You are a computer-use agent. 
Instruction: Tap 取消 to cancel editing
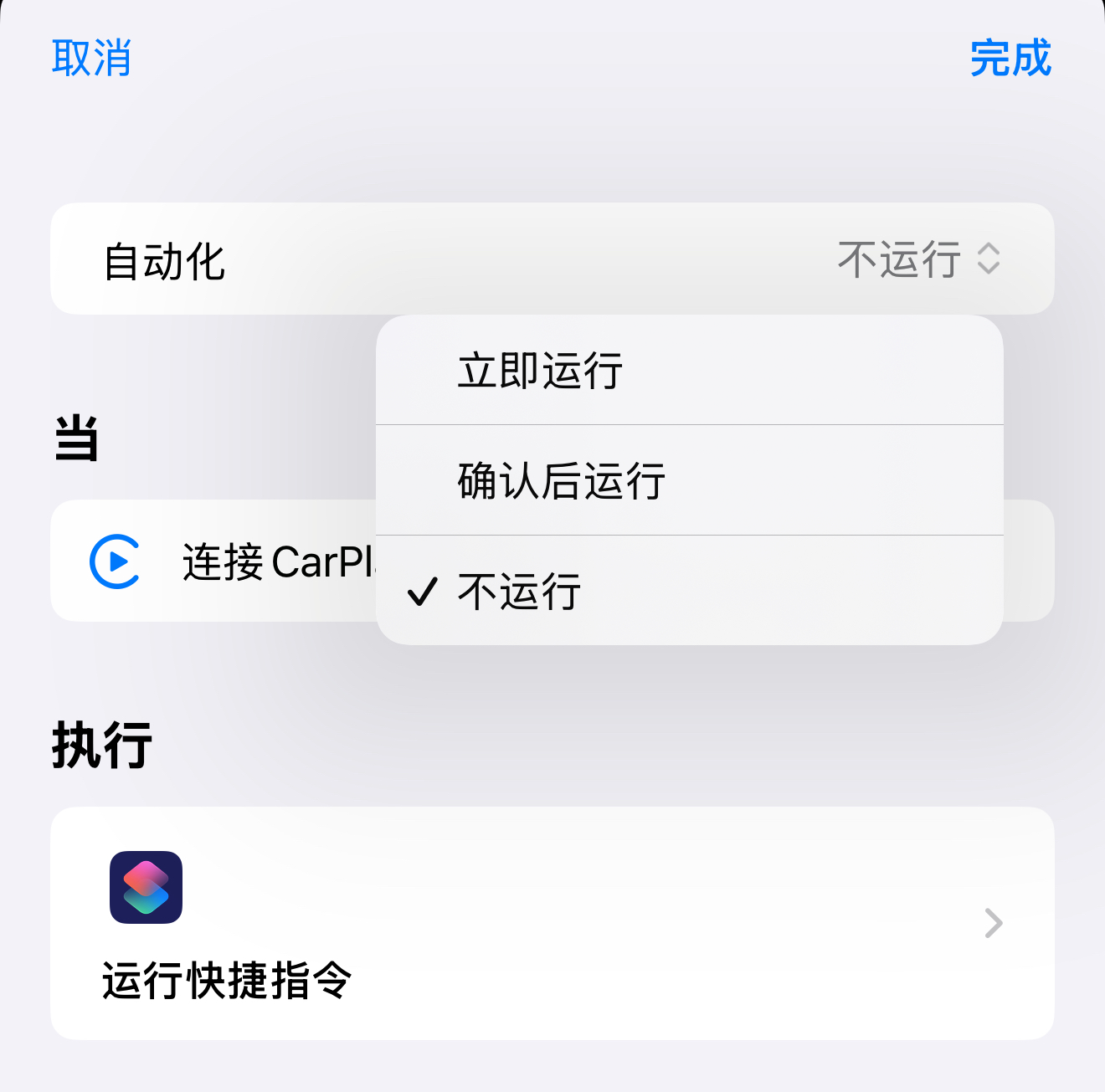(x=91, y=58)
